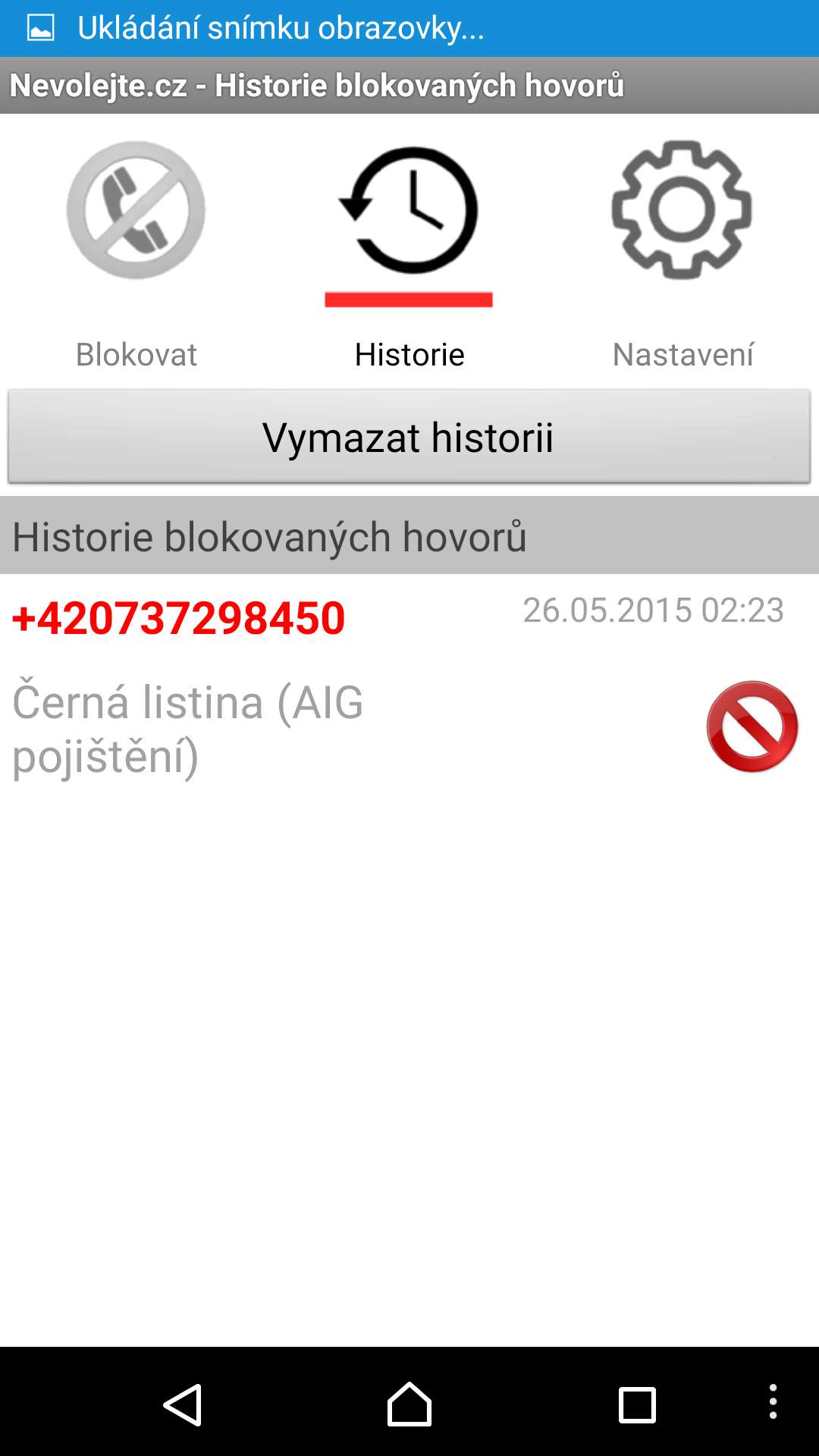This screenshot has height=1456, width=819.
Task: Go back using the system back button
Action: coord(182,1404)
